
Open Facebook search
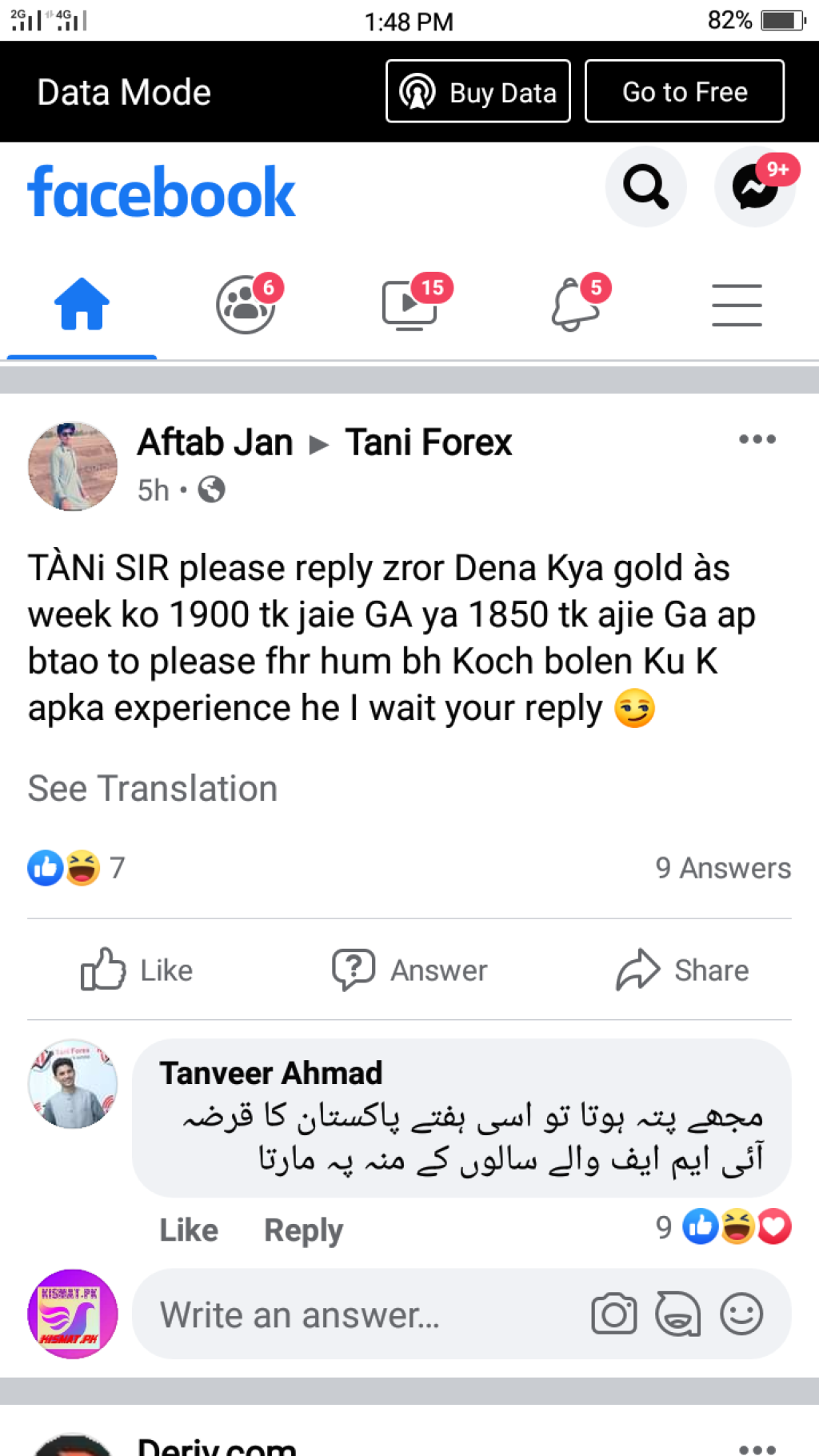tap(645, 187)
